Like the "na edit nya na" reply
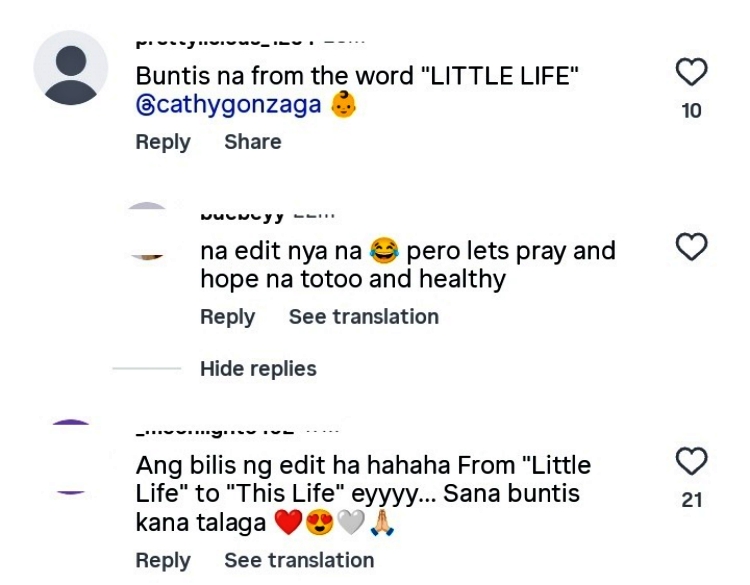Viewport: 750px width, 585px height. 692,247
